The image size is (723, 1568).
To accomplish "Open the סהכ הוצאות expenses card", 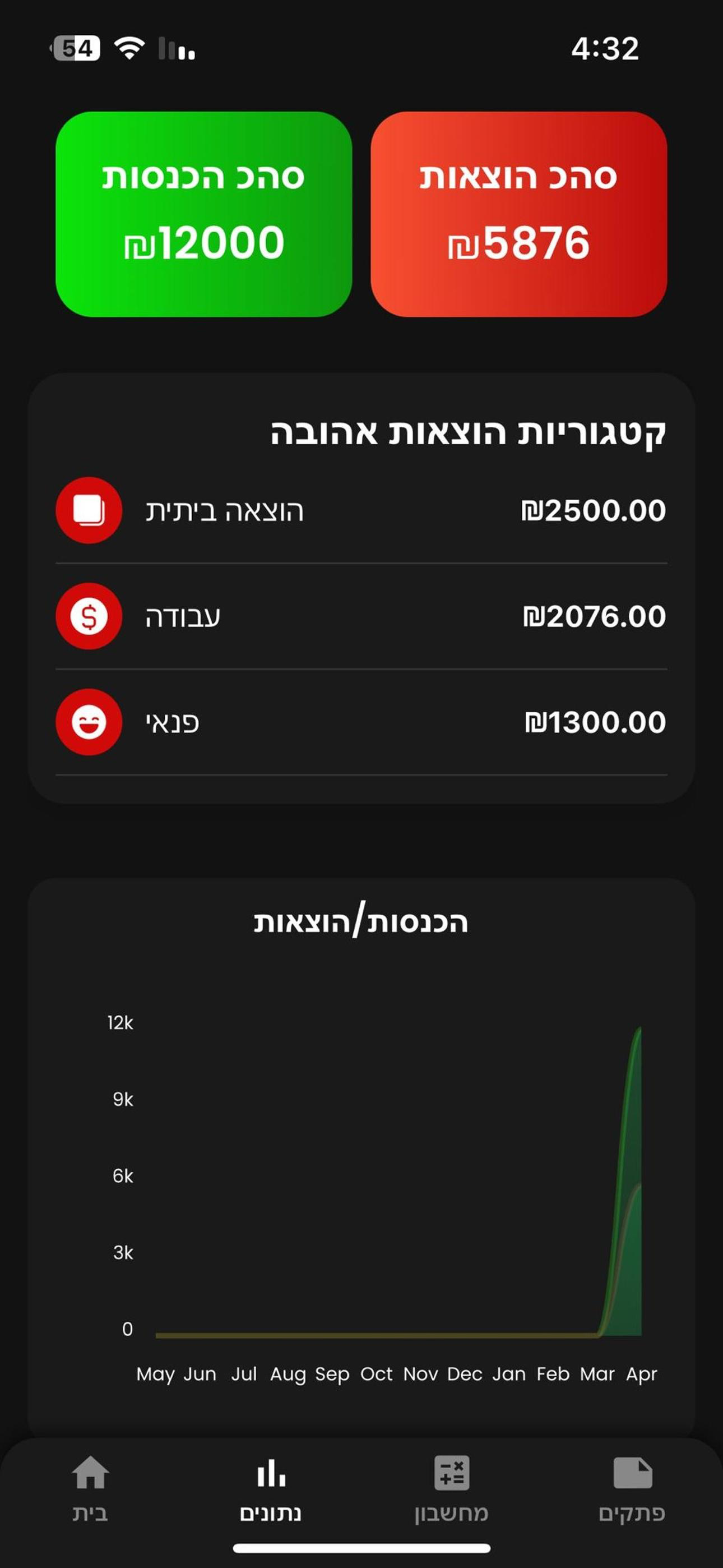I will 519,214.
